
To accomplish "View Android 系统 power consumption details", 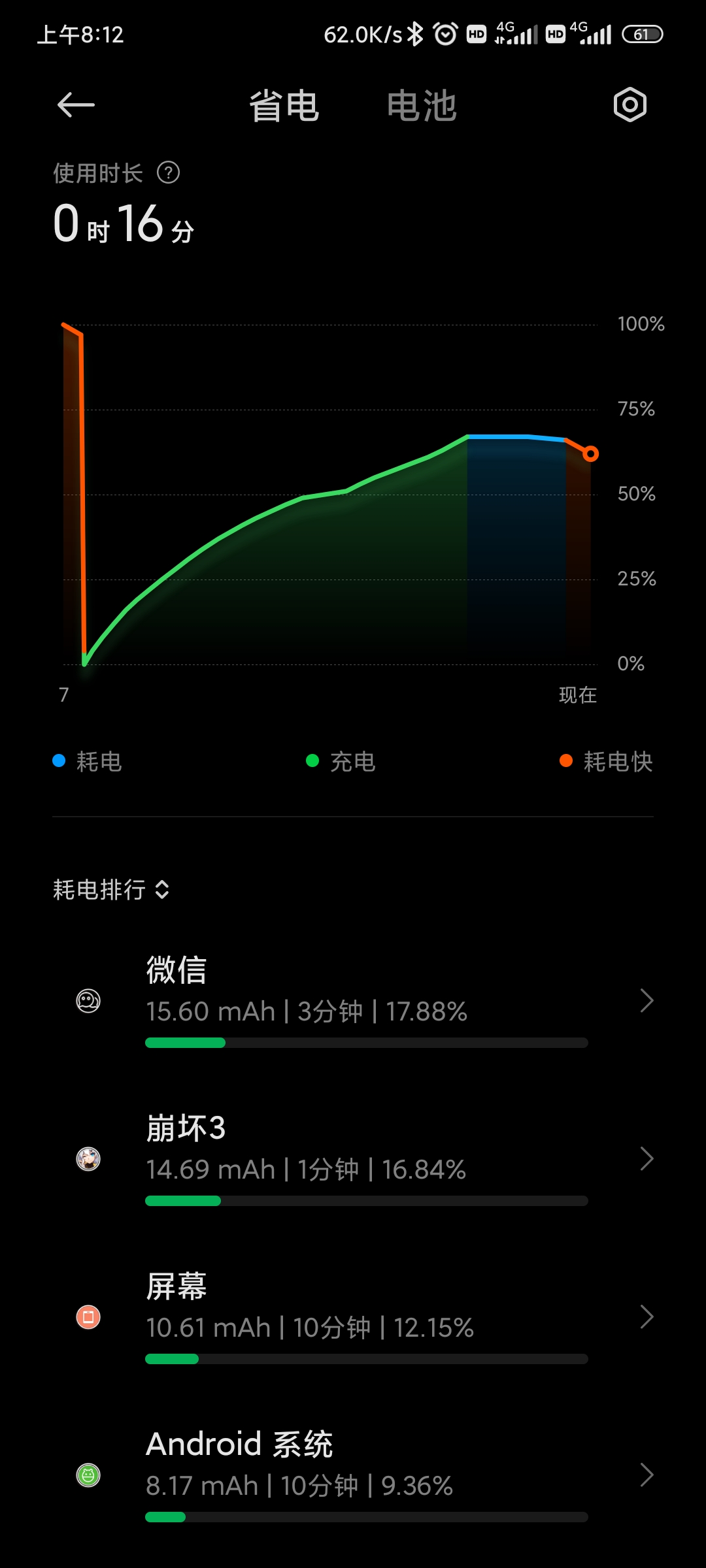I will pos(353,1475).
